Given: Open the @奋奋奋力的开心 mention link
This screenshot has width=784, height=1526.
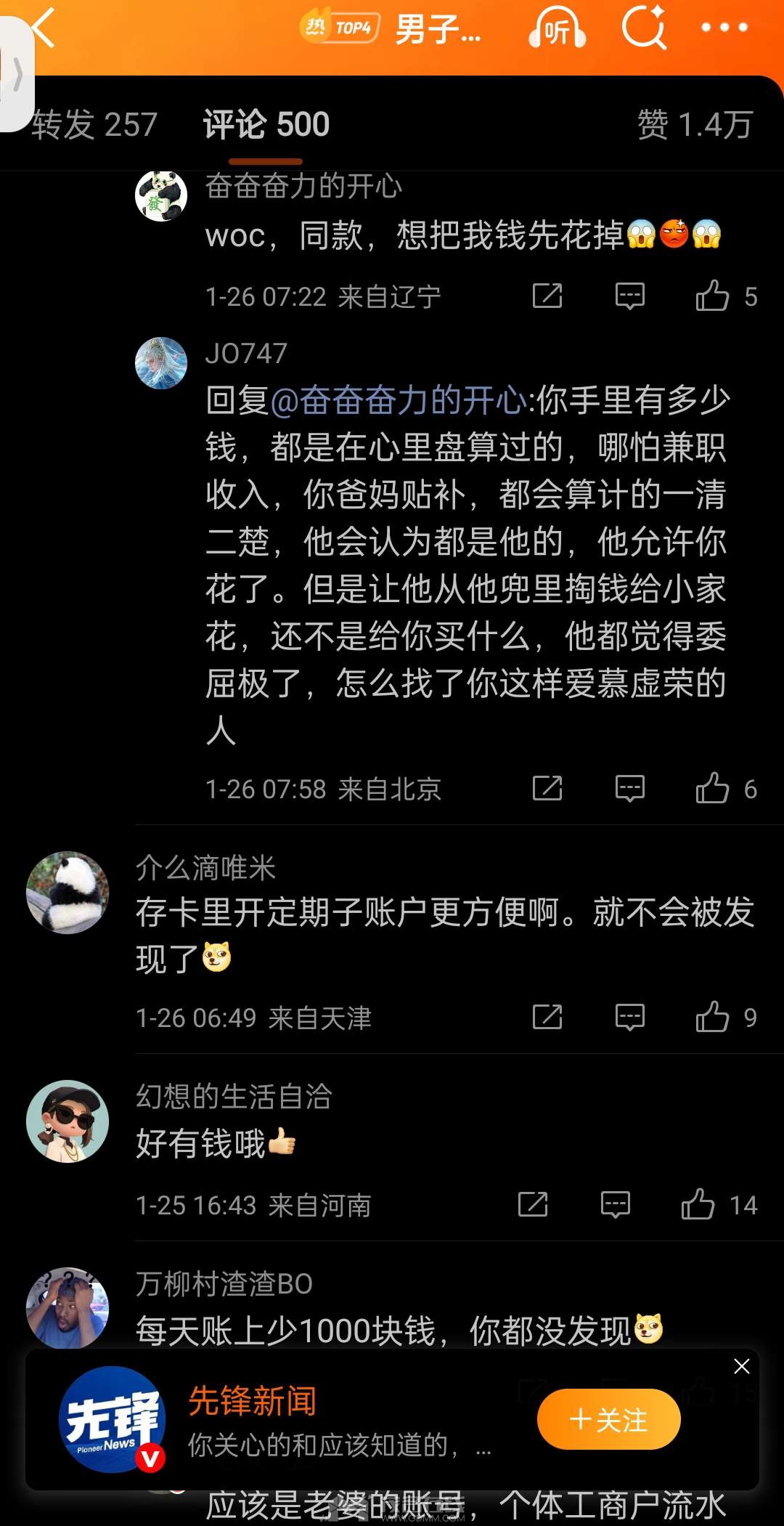Looking at the screenshot, I should [x=399, y=400].
